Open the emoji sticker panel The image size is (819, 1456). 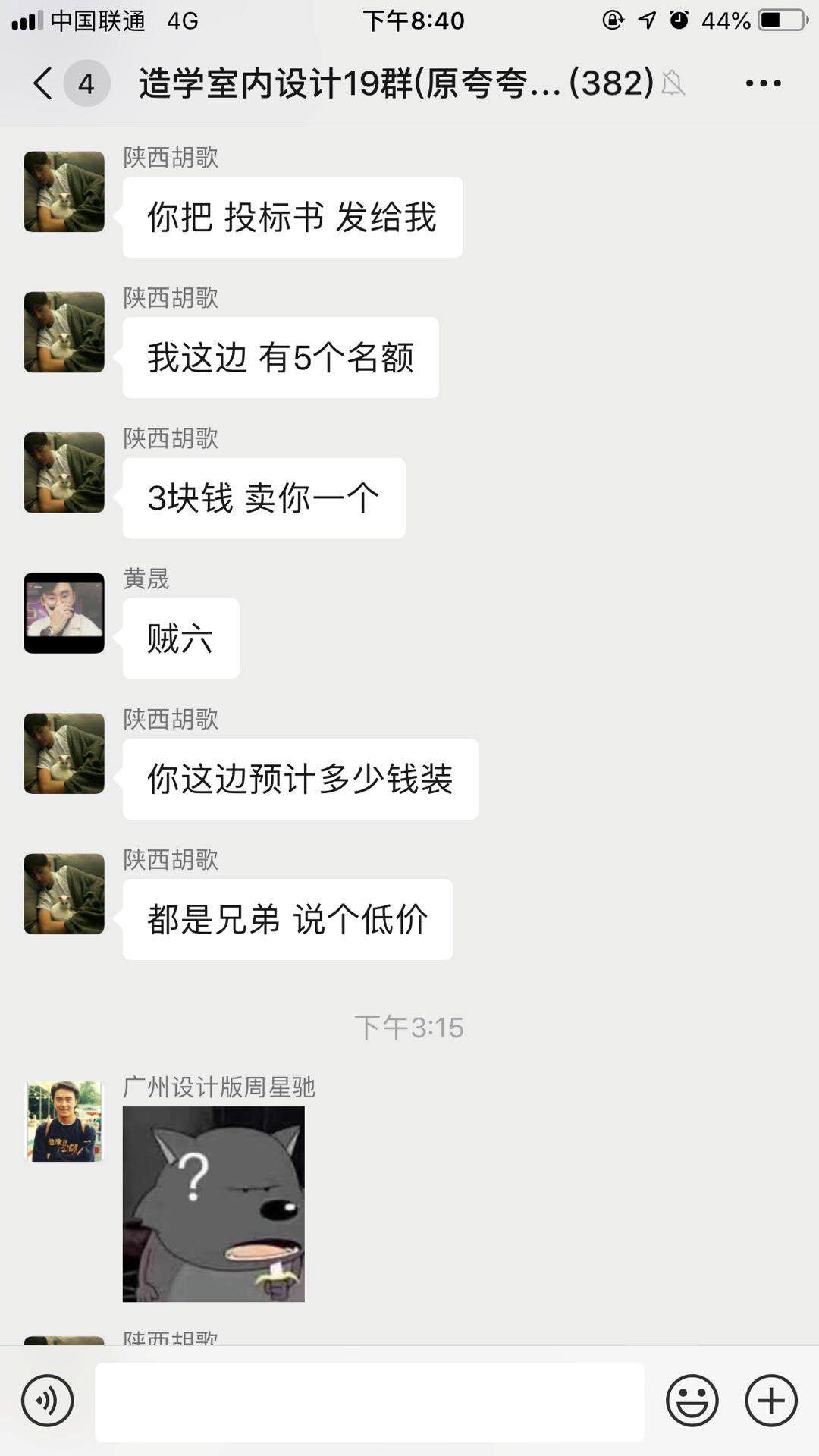(x=692, y=1401)
